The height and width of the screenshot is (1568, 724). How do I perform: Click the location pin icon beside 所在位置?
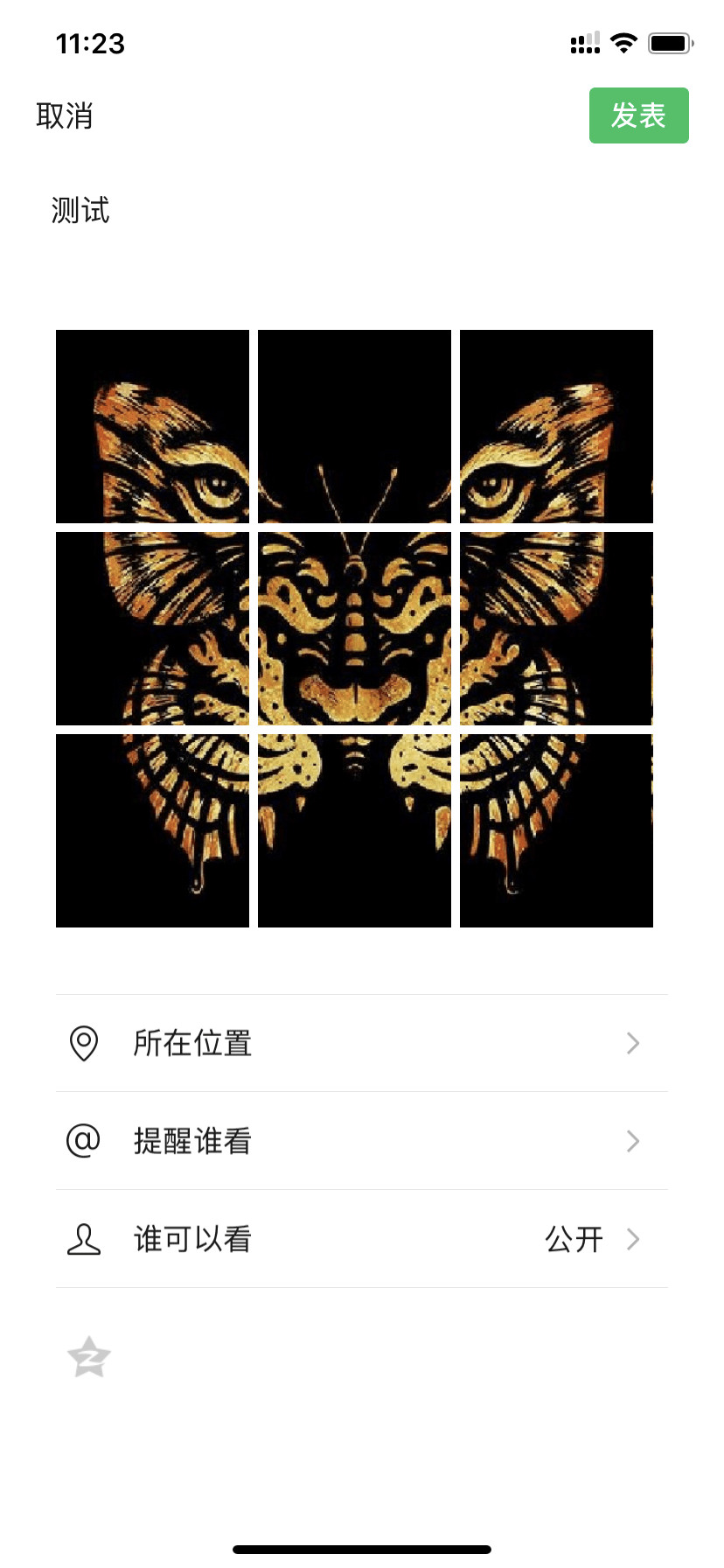click(83, 1043)
